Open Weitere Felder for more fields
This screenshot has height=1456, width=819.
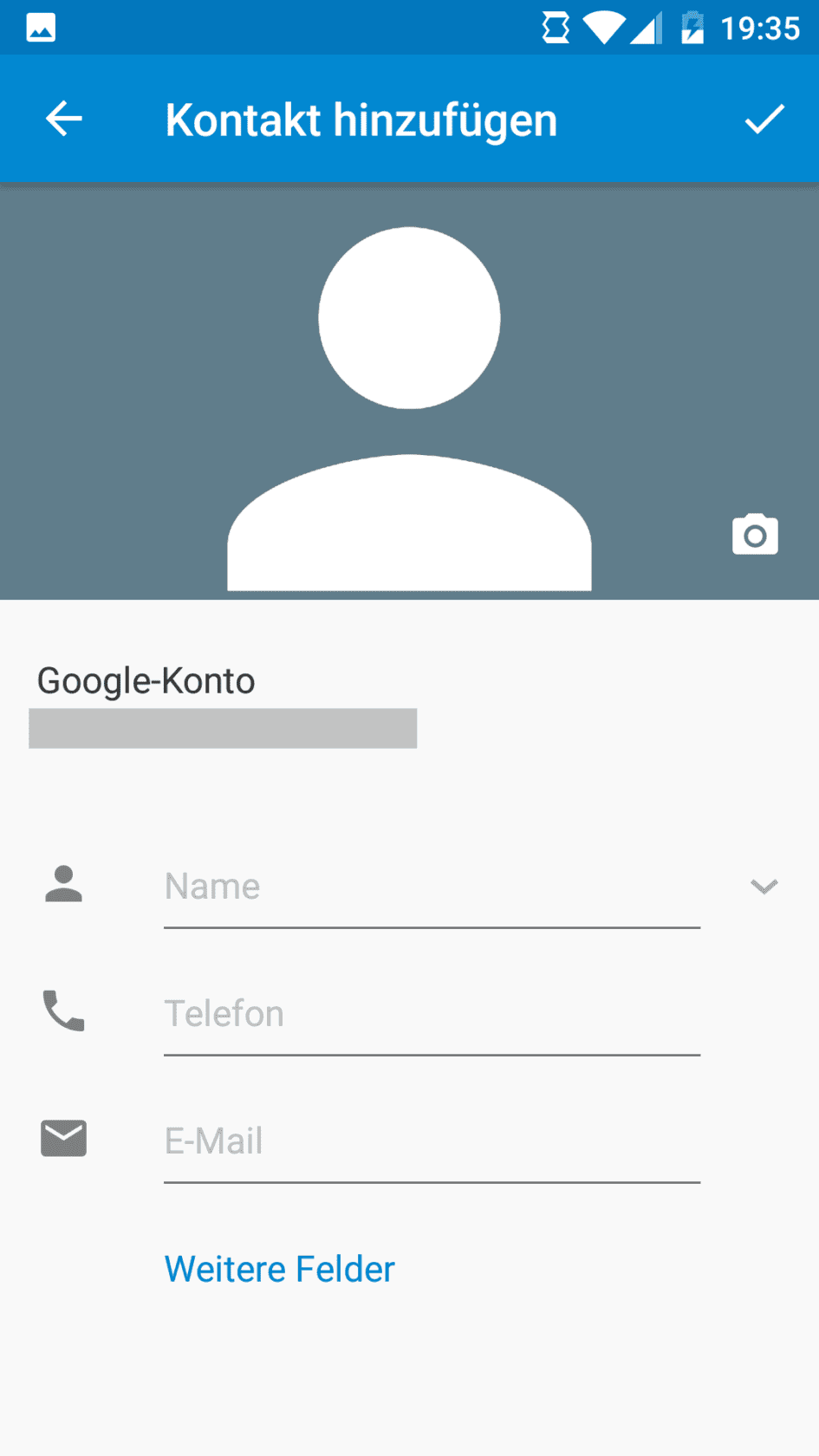tap(279, 1269)
